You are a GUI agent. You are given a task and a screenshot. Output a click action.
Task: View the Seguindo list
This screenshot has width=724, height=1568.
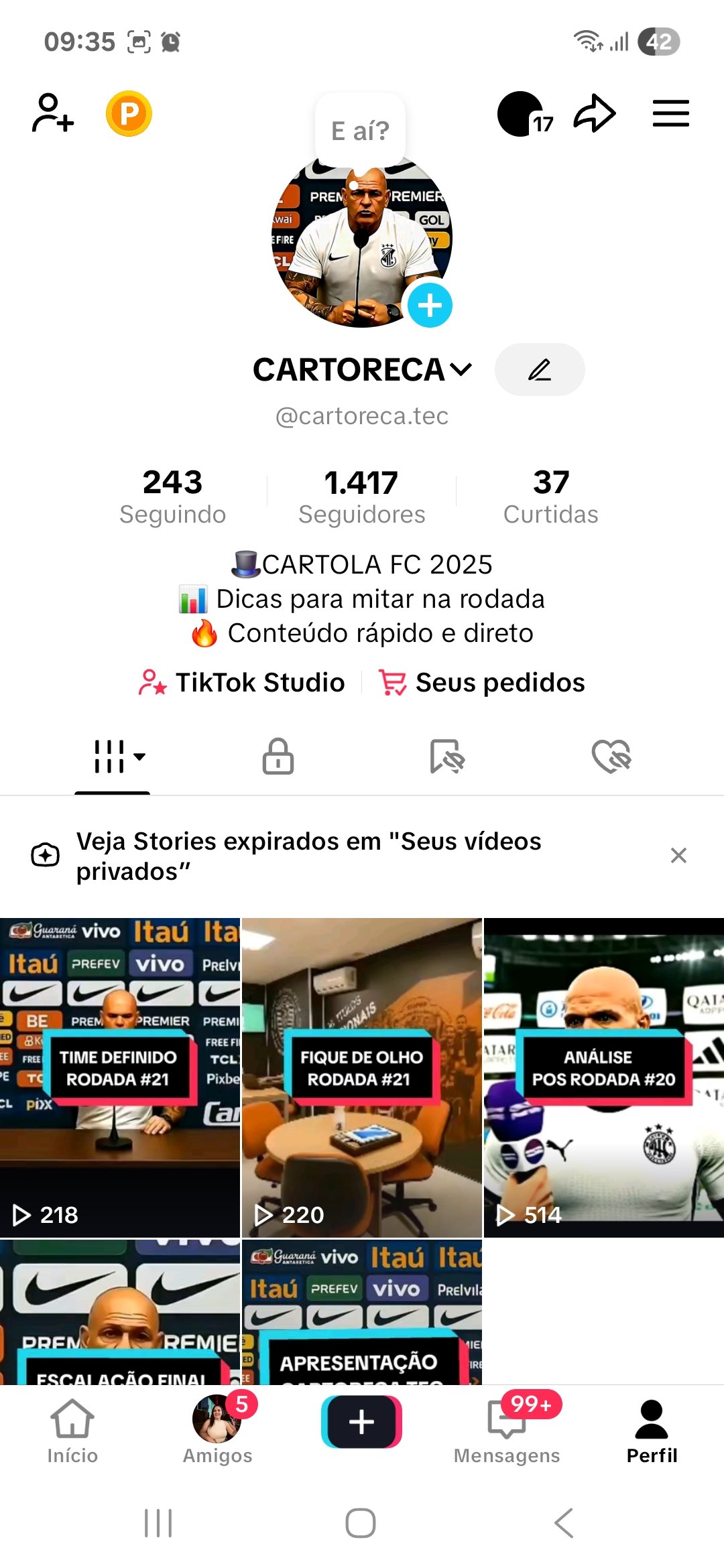(x=172, y=496)
